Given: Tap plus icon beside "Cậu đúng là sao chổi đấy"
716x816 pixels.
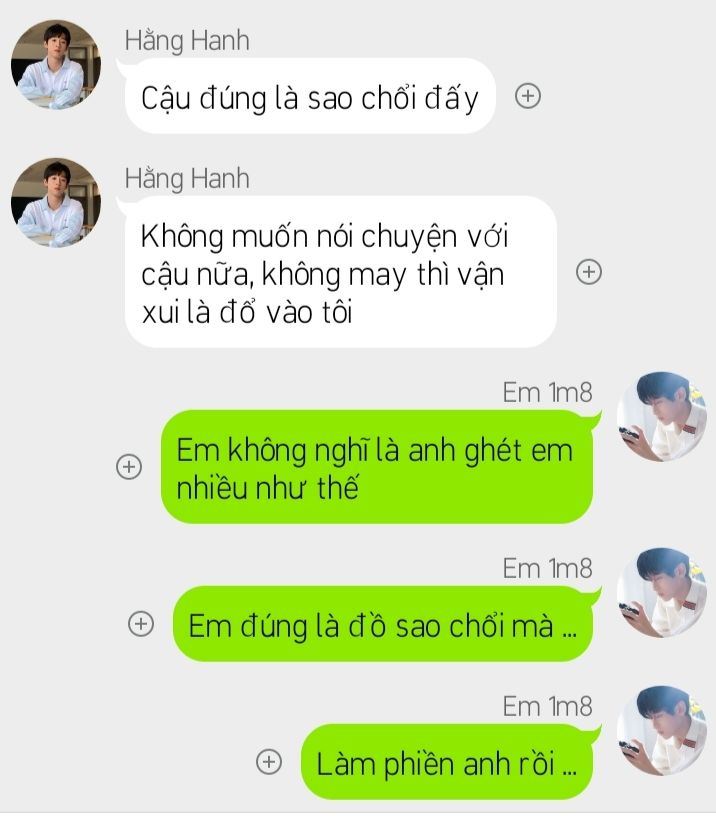Looking at the screenshot, I should (x=528, y=97).
